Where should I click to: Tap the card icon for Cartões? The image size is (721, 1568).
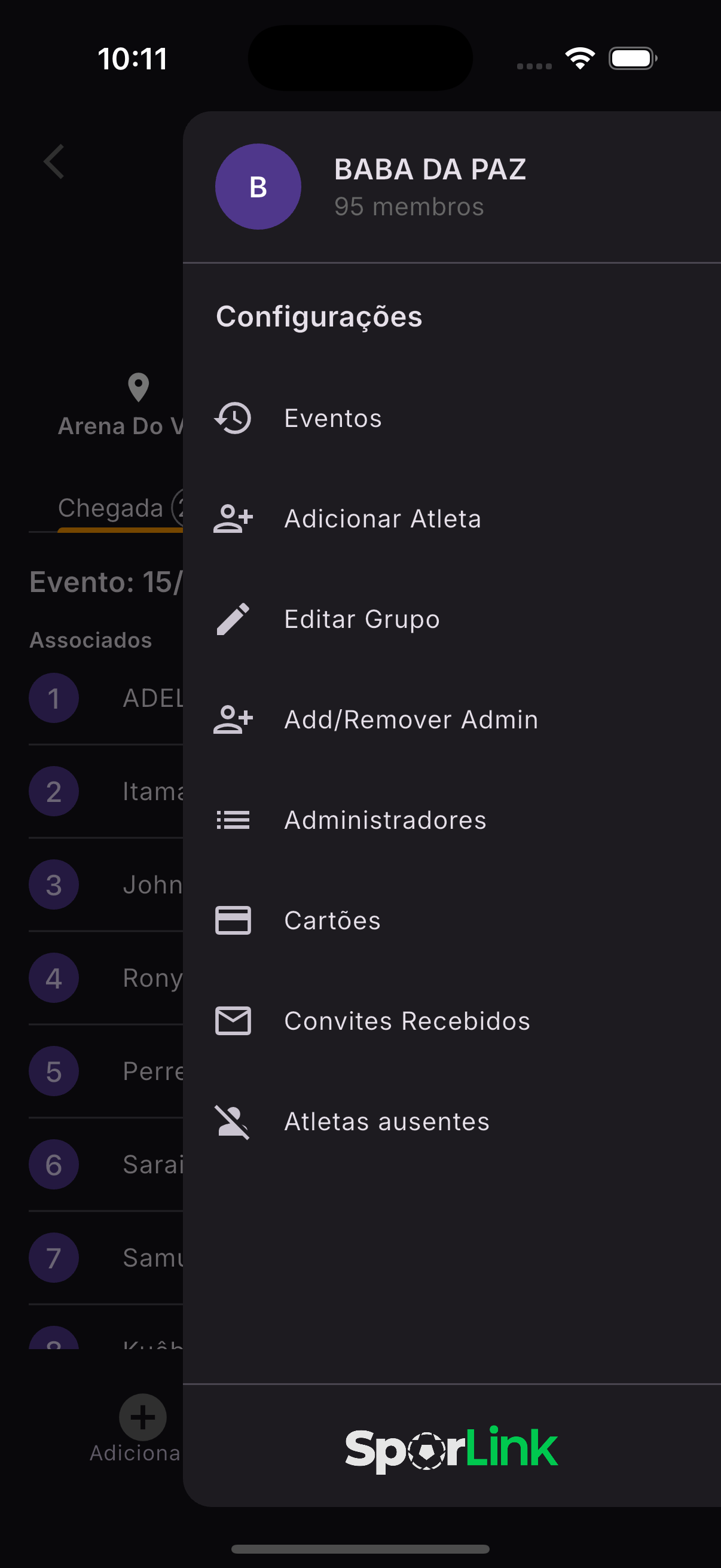coord(234,920)
